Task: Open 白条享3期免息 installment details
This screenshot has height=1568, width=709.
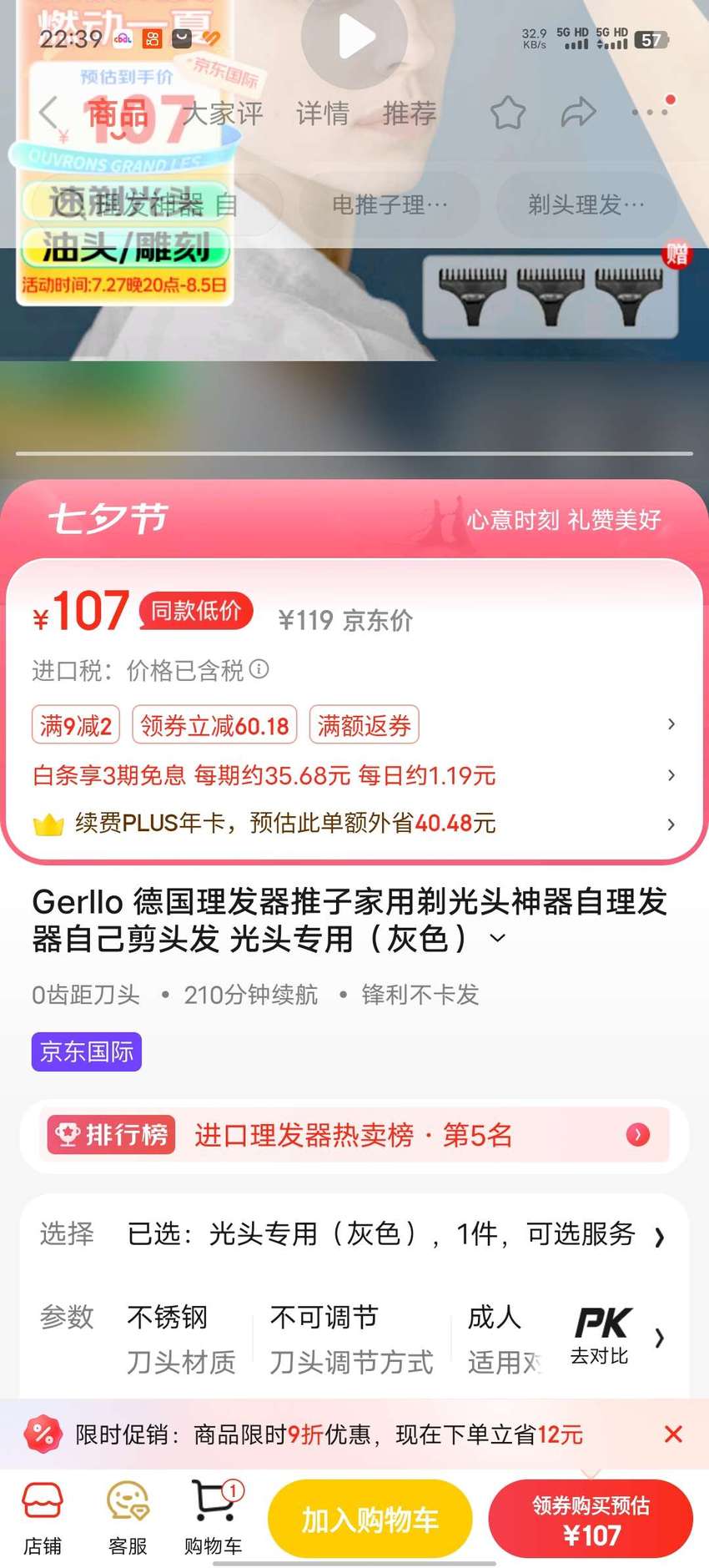Action: pyautogui.click(x=354, y=775)
